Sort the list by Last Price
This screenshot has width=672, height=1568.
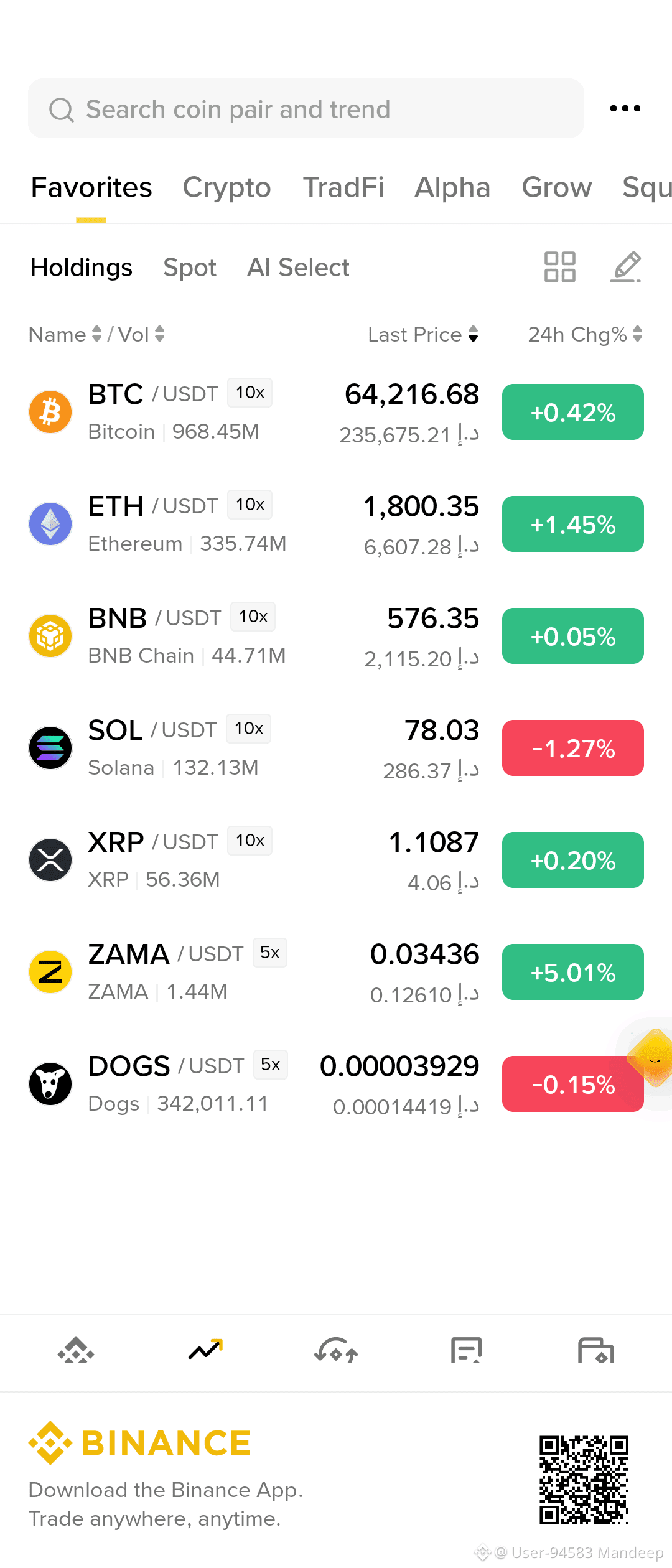pos(423,334)
